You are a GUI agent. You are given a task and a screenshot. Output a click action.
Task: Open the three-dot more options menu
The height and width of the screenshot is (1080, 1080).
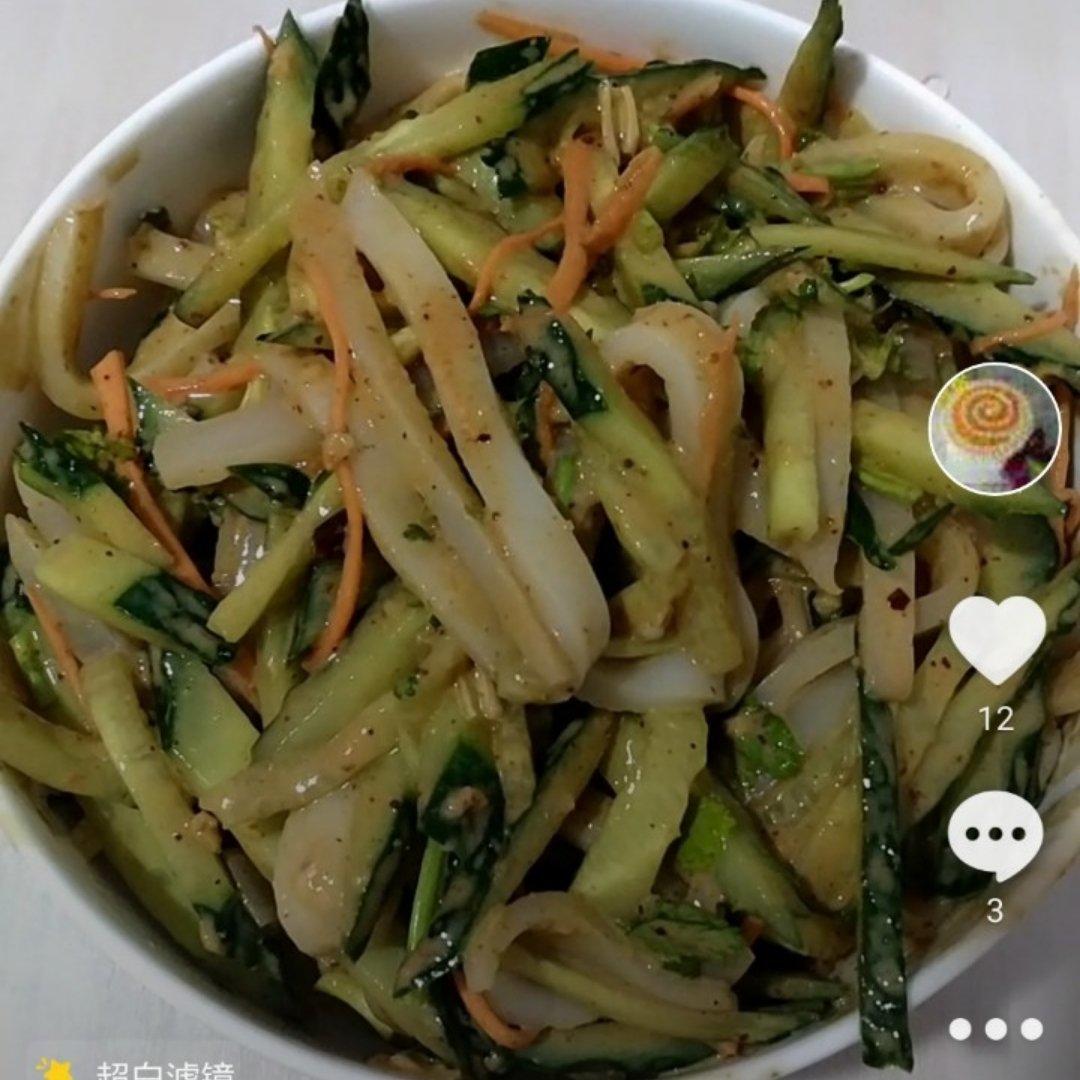tap(995, 1029)
